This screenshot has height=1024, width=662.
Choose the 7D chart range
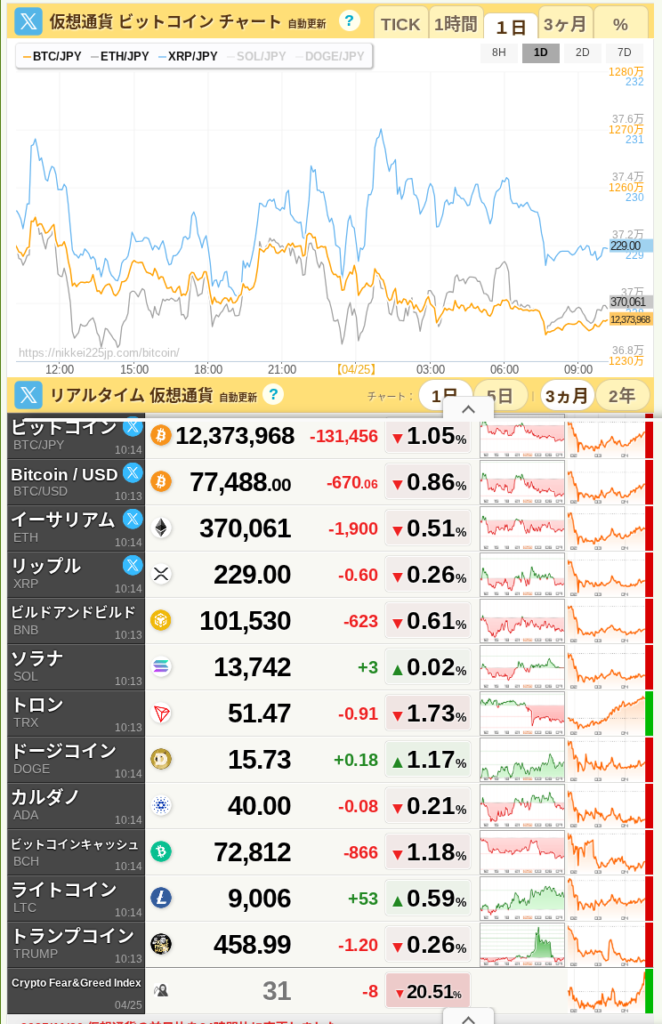(x=624, y=52)
